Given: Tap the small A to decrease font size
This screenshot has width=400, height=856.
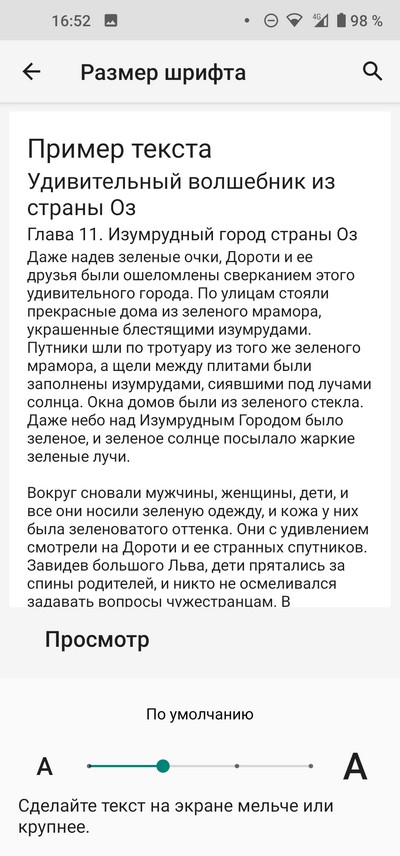Looking at the screenshot, I should (x=44, y=766).
